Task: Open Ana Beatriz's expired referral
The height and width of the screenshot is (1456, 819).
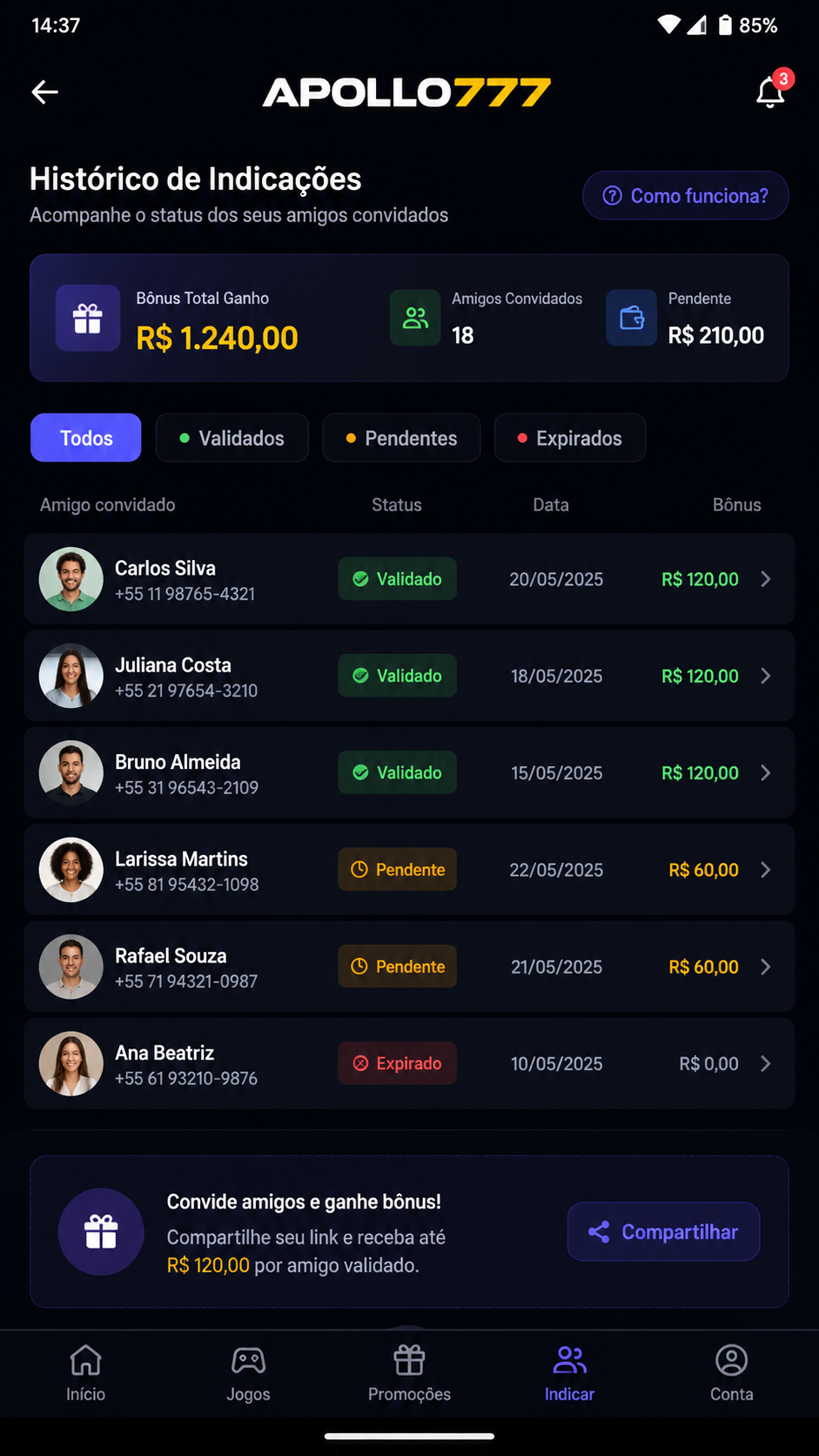Action: pos(409,1063)
